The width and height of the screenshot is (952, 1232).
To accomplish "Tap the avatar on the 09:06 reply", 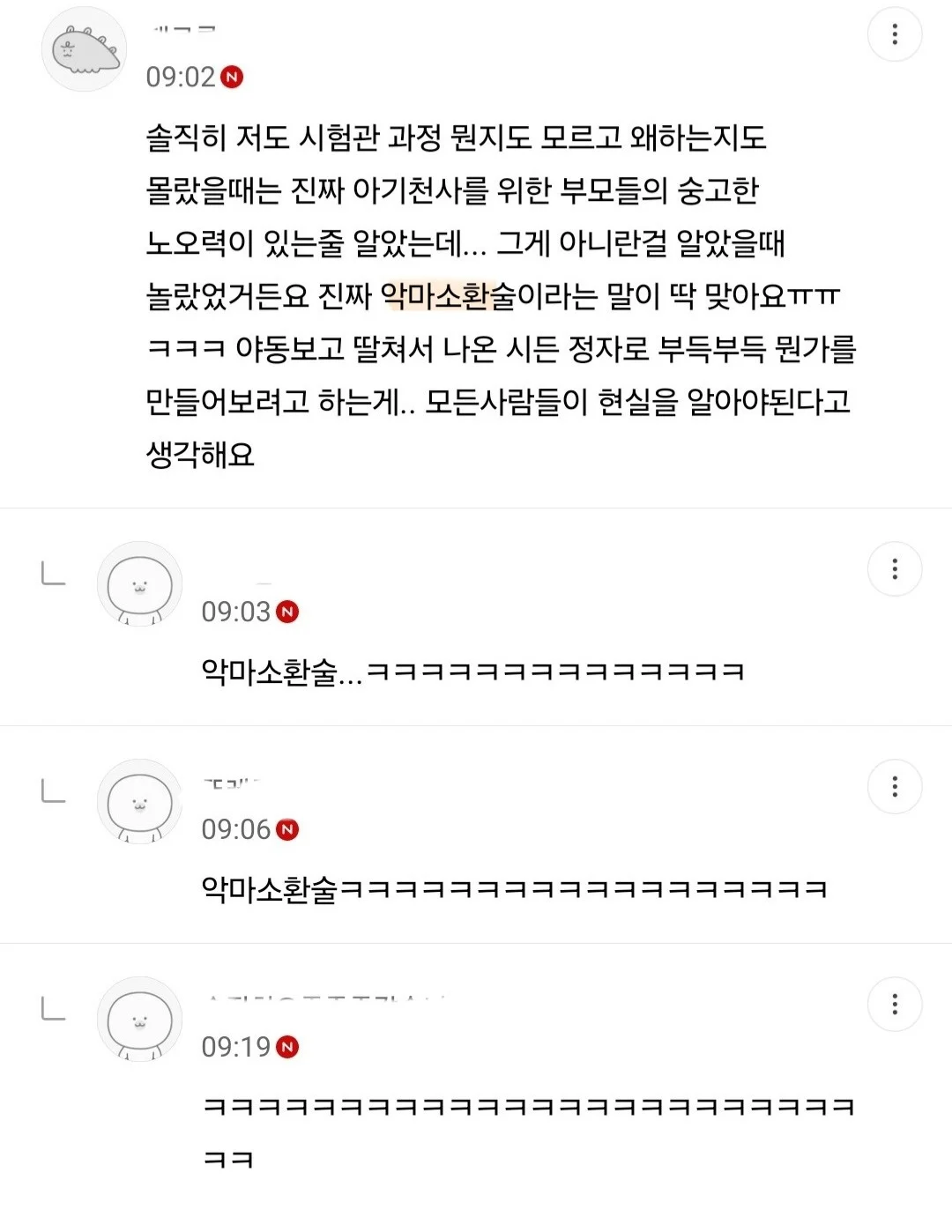I will [139, 802].
